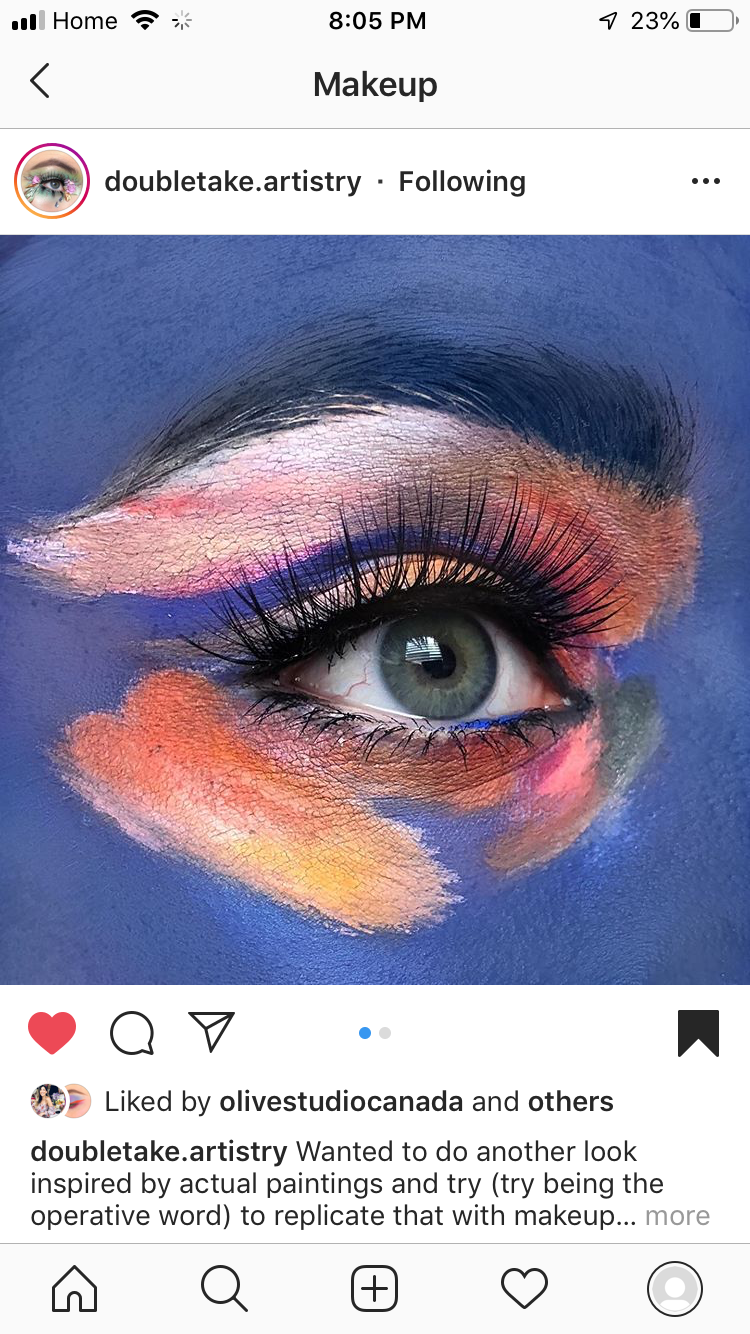Open the doubletake.artistry profile name in the header

click(x=233, y=181)
